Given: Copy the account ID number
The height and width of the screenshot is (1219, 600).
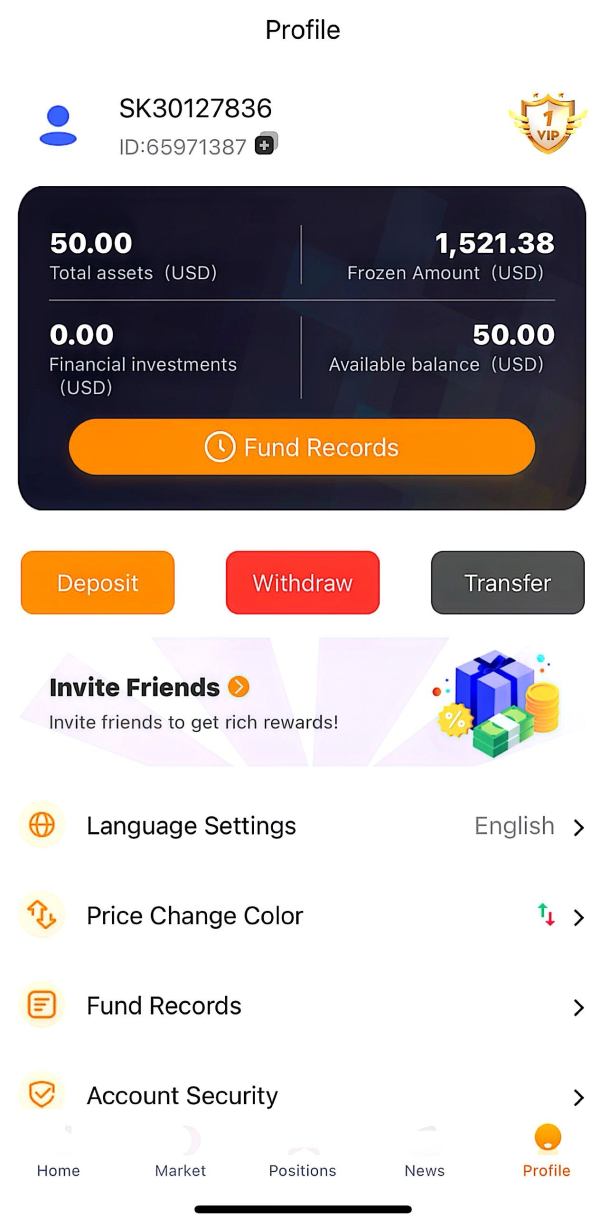Looking at the screenshot, I should (266, 145).
